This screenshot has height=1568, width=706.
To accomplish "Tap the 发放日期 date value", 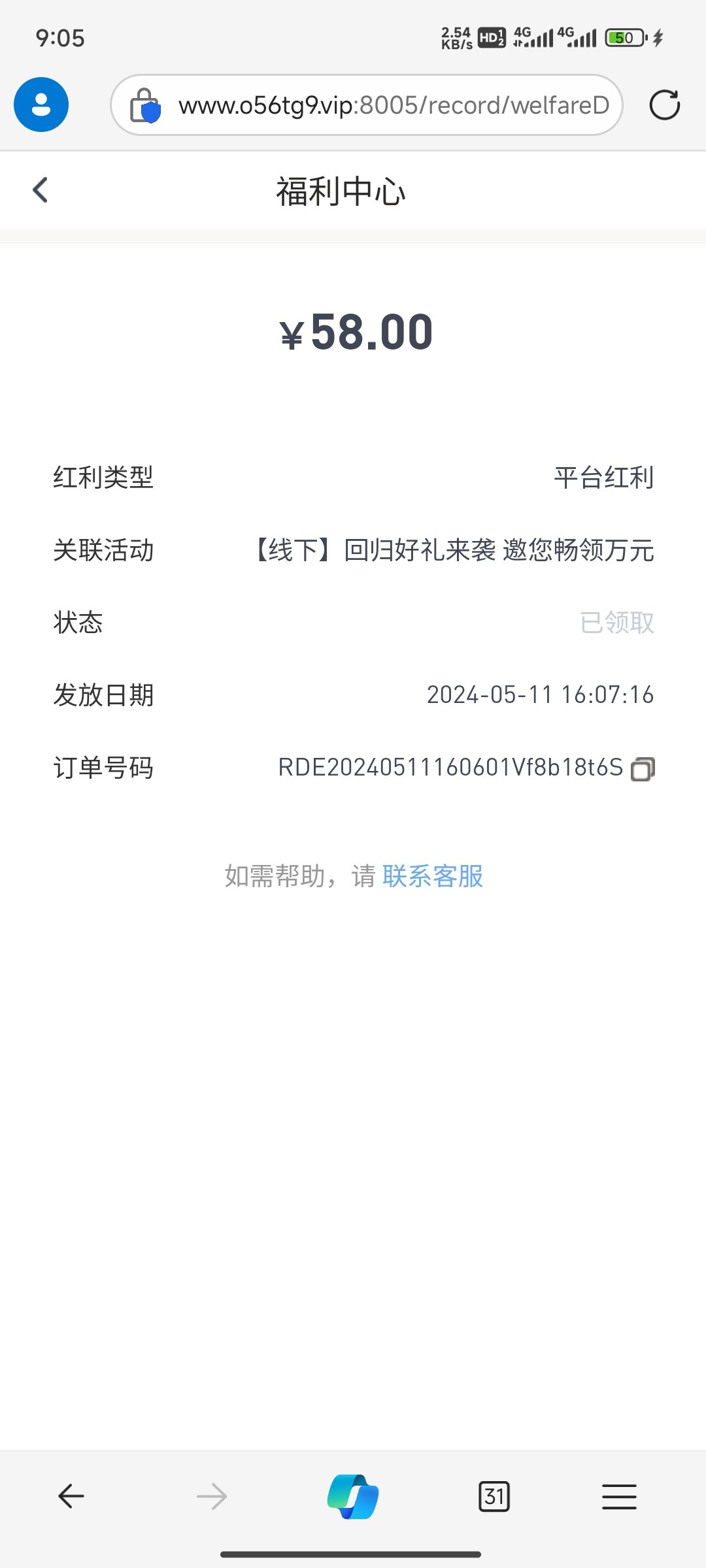I will [540, 695].
